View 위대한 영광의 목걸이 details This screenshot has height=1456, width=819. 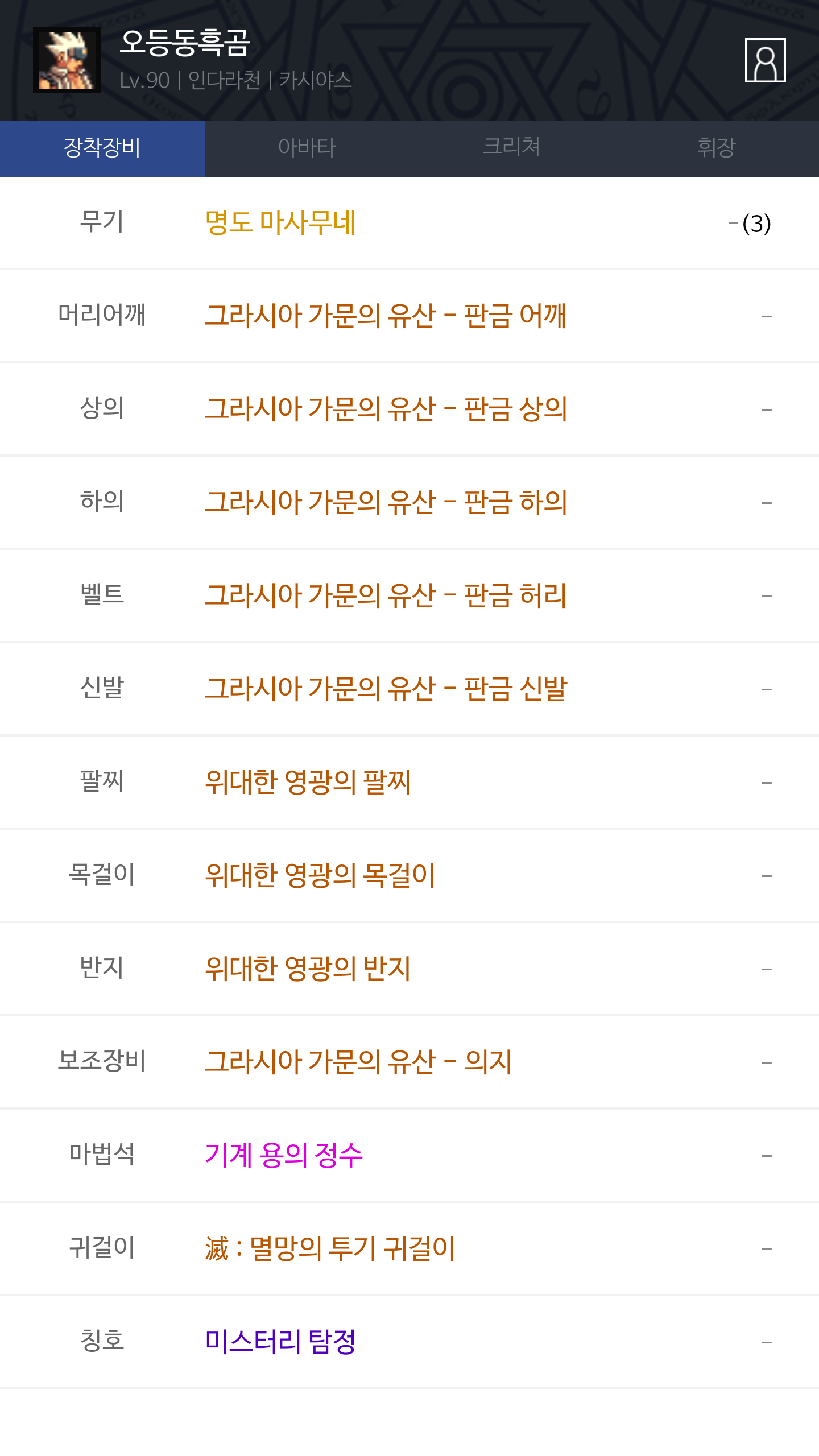pos(320,875)
